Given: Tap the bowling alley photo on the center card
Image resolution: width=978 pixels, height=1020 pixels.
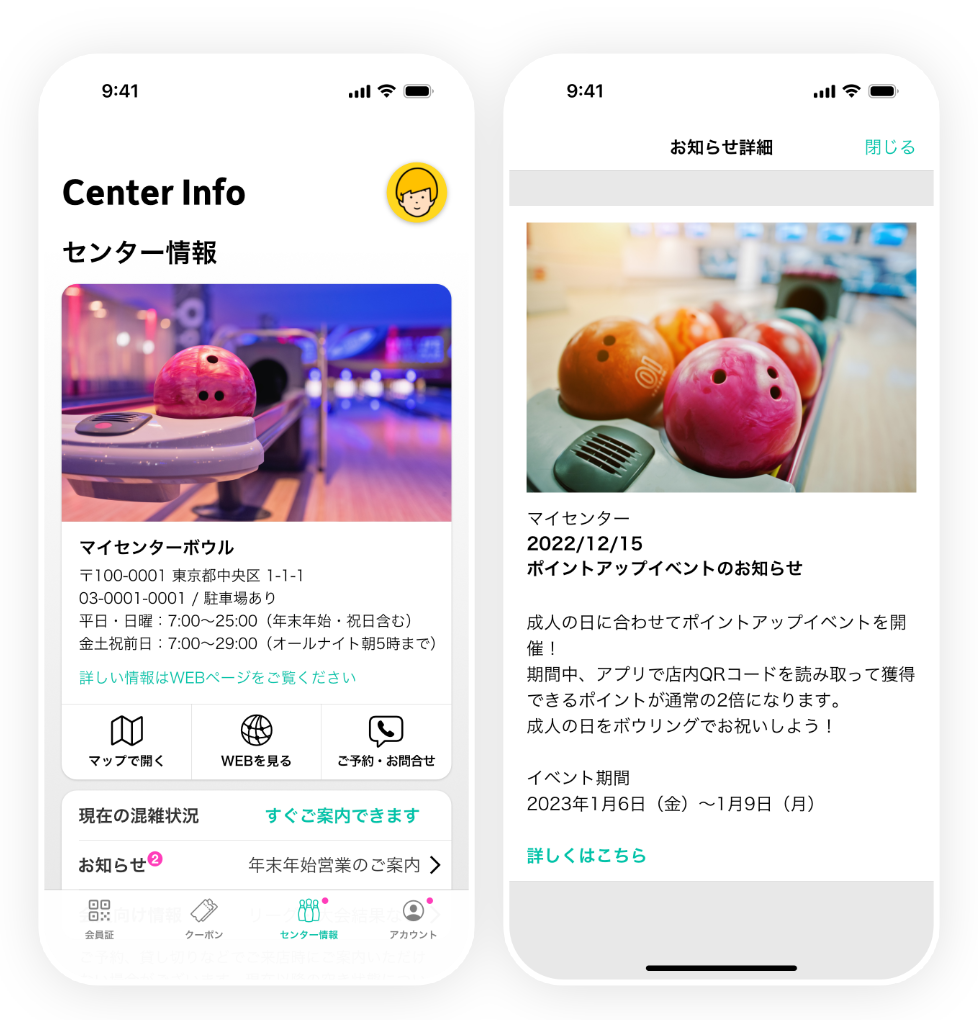Looking at the screenshot, I should click(256, 400).
